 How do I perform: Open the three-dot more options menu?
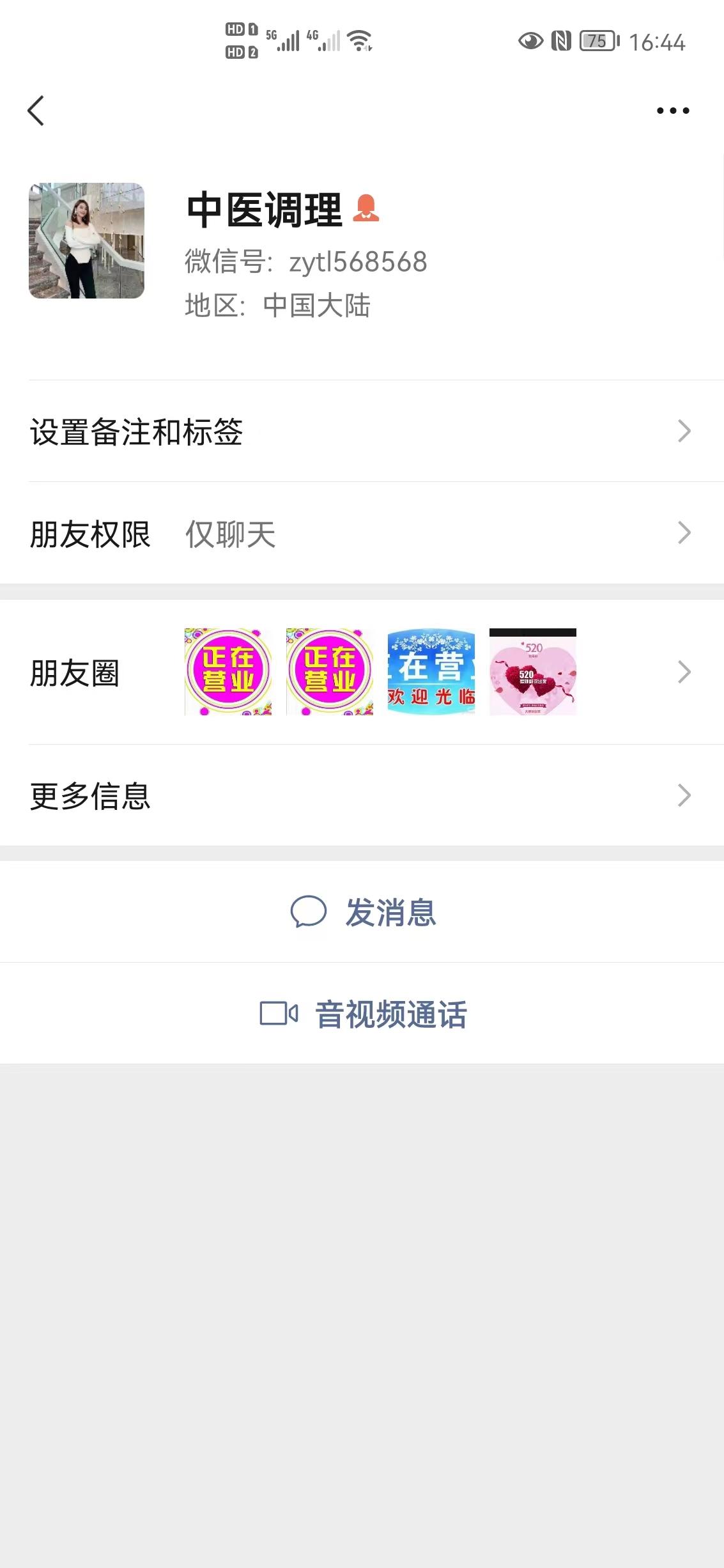pyautogui.click(x=673, y=111)
